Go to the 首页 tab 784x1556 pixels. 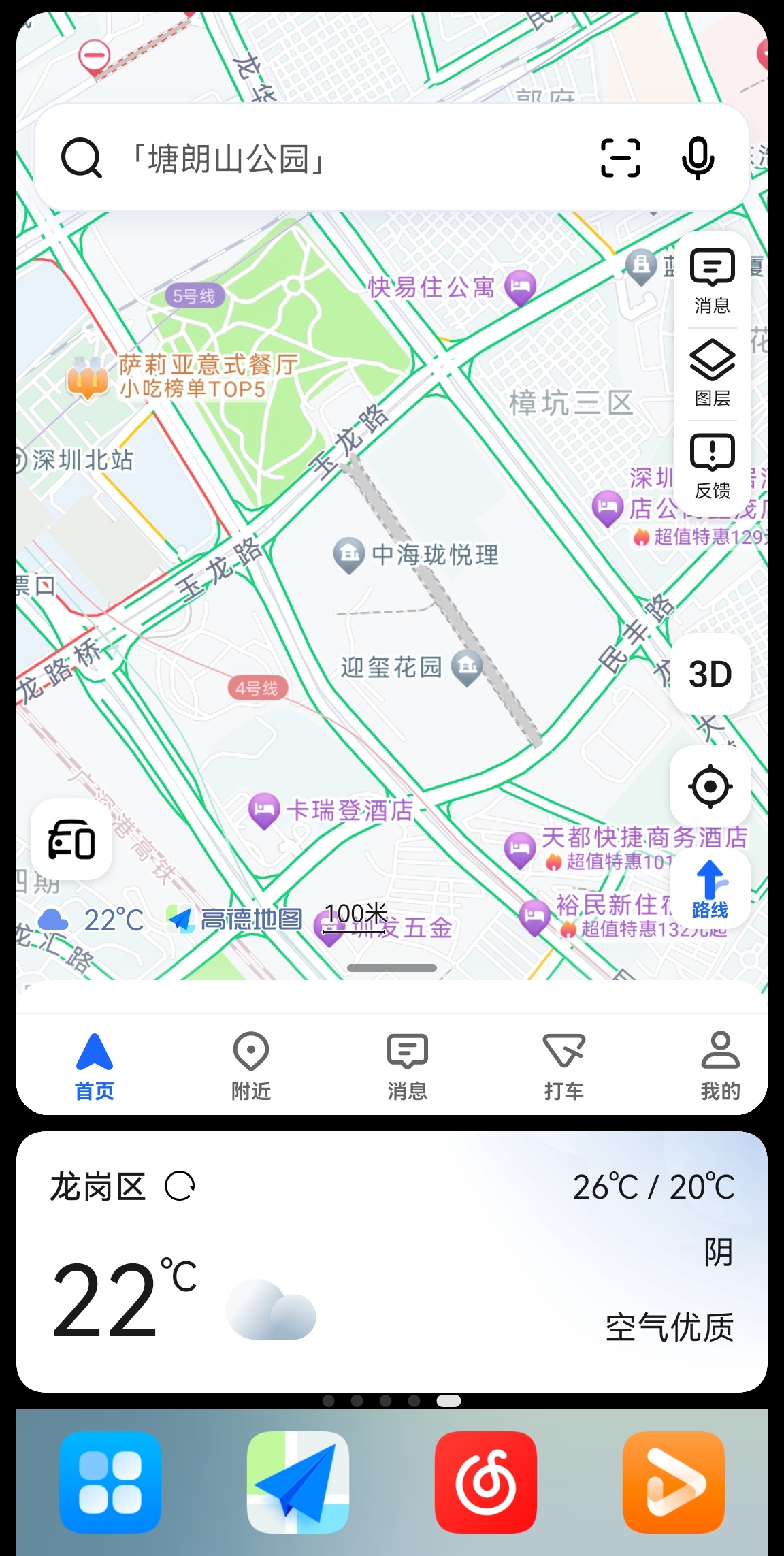coord(95,1065)
